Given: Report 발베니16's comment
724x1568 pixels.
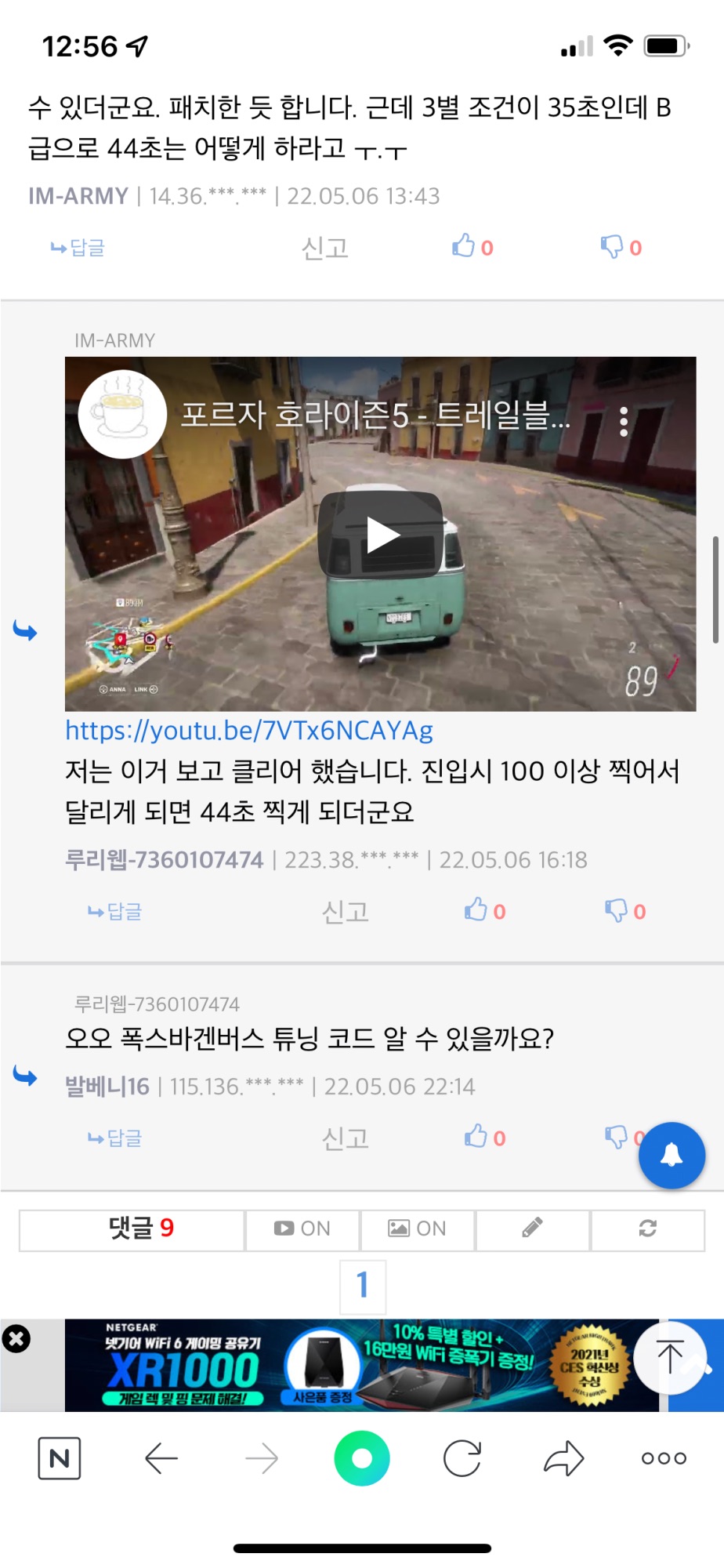Looking at the screenshot, I should tap(346, 1138).
